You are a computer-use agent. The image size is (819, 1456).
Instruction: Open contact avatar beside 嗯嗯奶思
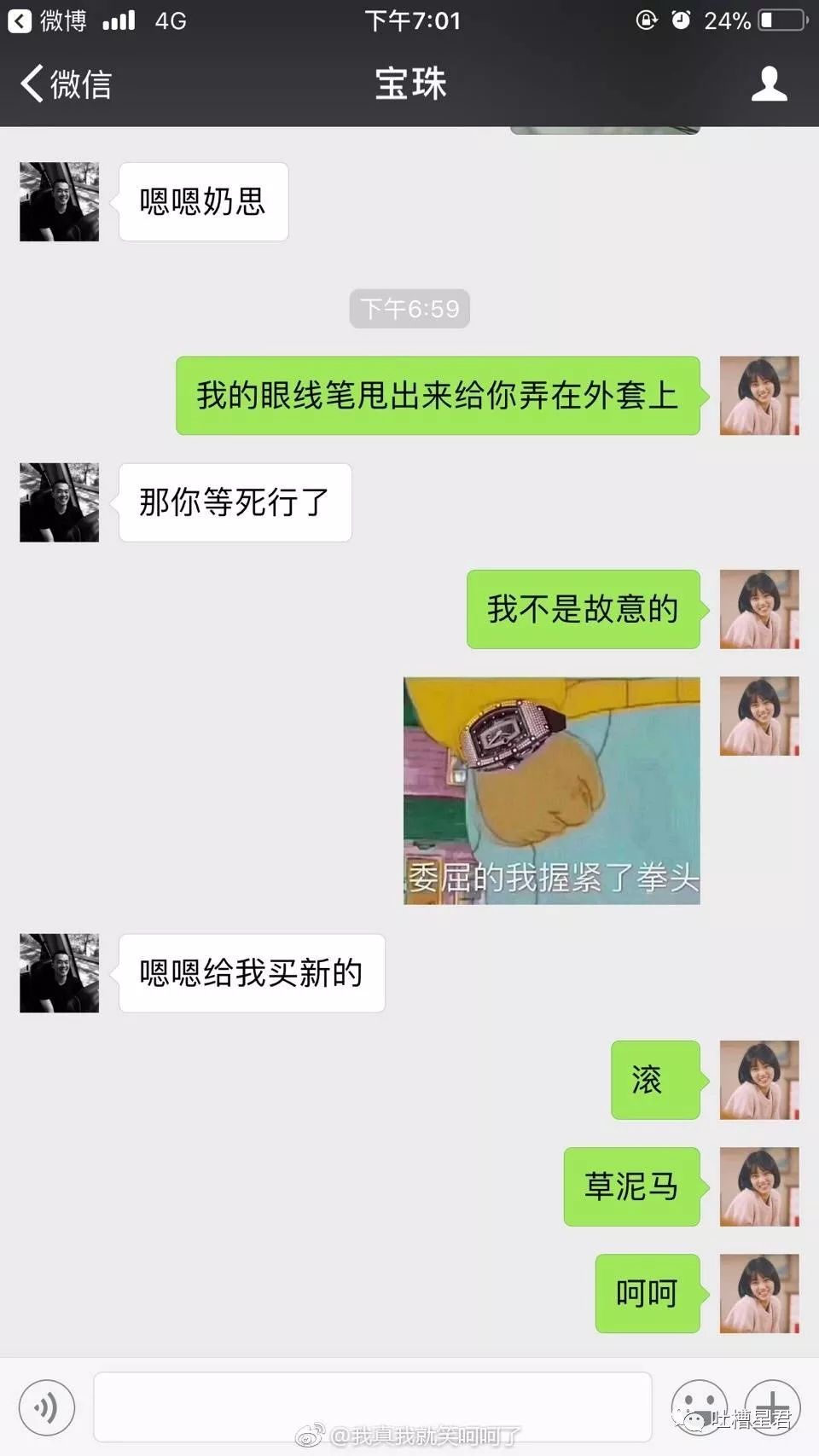point(59,202)
